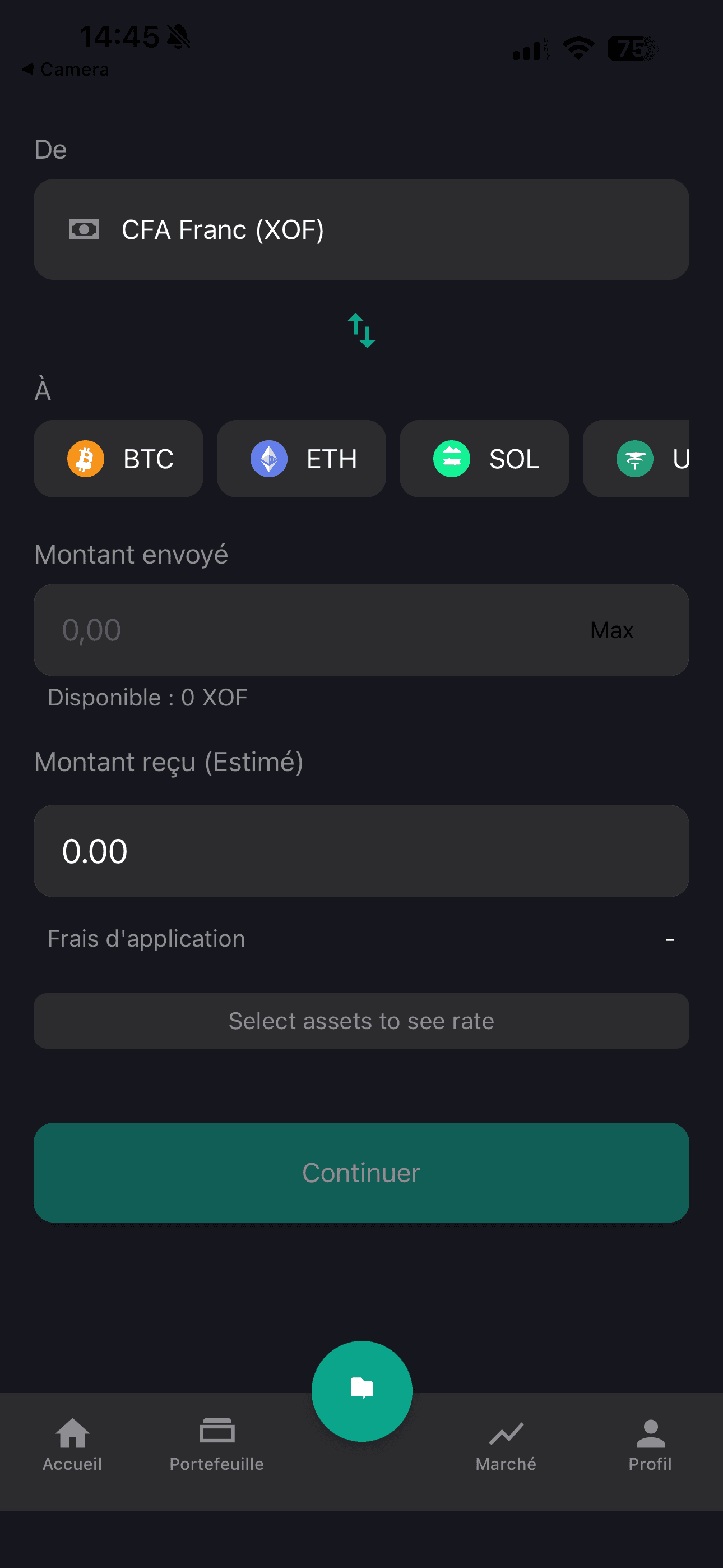Tap the swap direction arrows icon
This screenshot has height=1568, width=723.
tap(361, 330)
